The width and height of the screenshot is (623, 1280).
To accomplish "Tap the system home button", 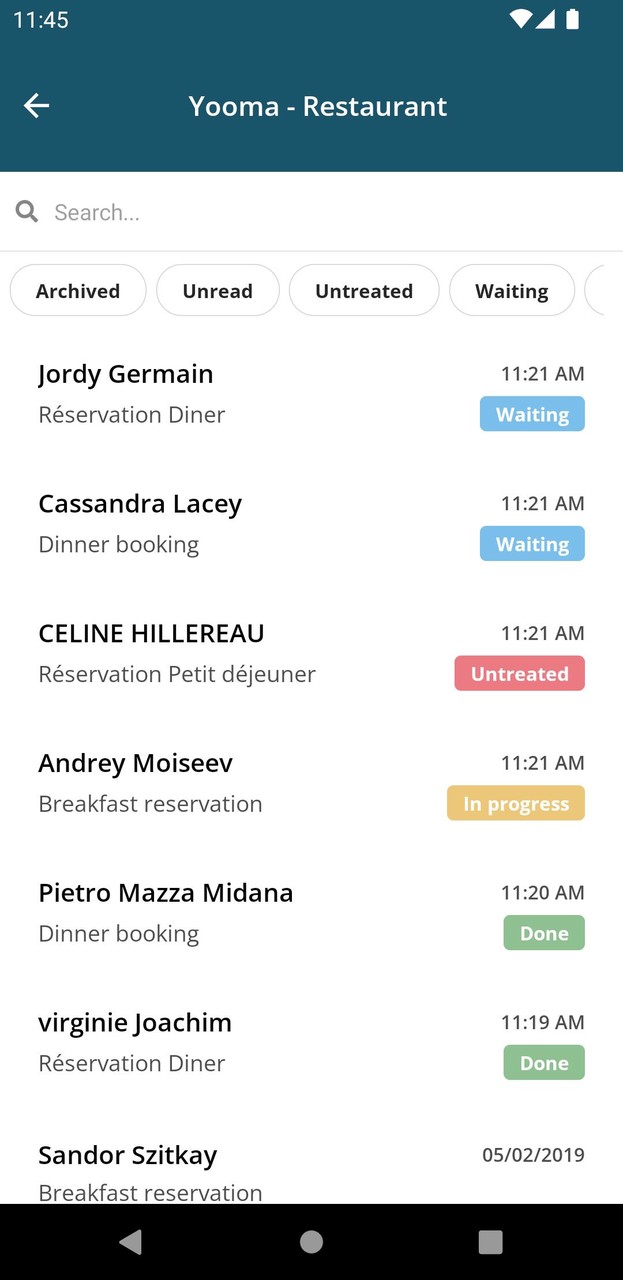I will click(x=311, y=1242).
